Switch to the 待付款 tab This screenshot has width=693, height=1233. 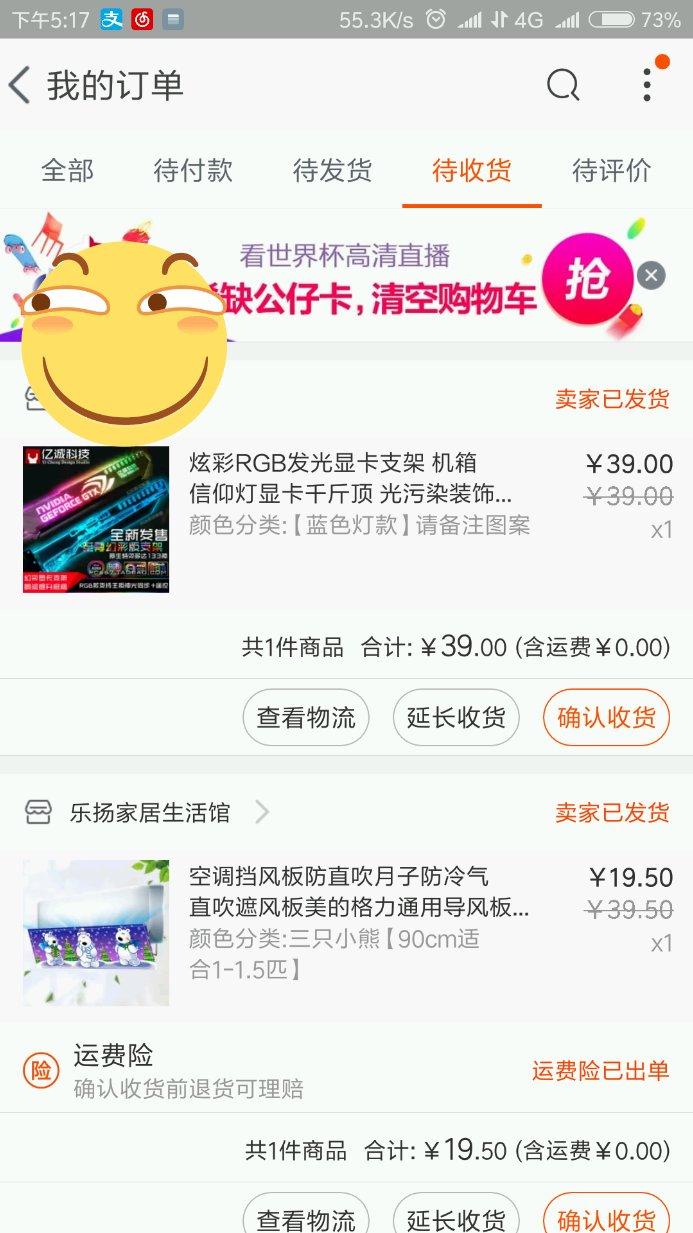pos(193,171)
